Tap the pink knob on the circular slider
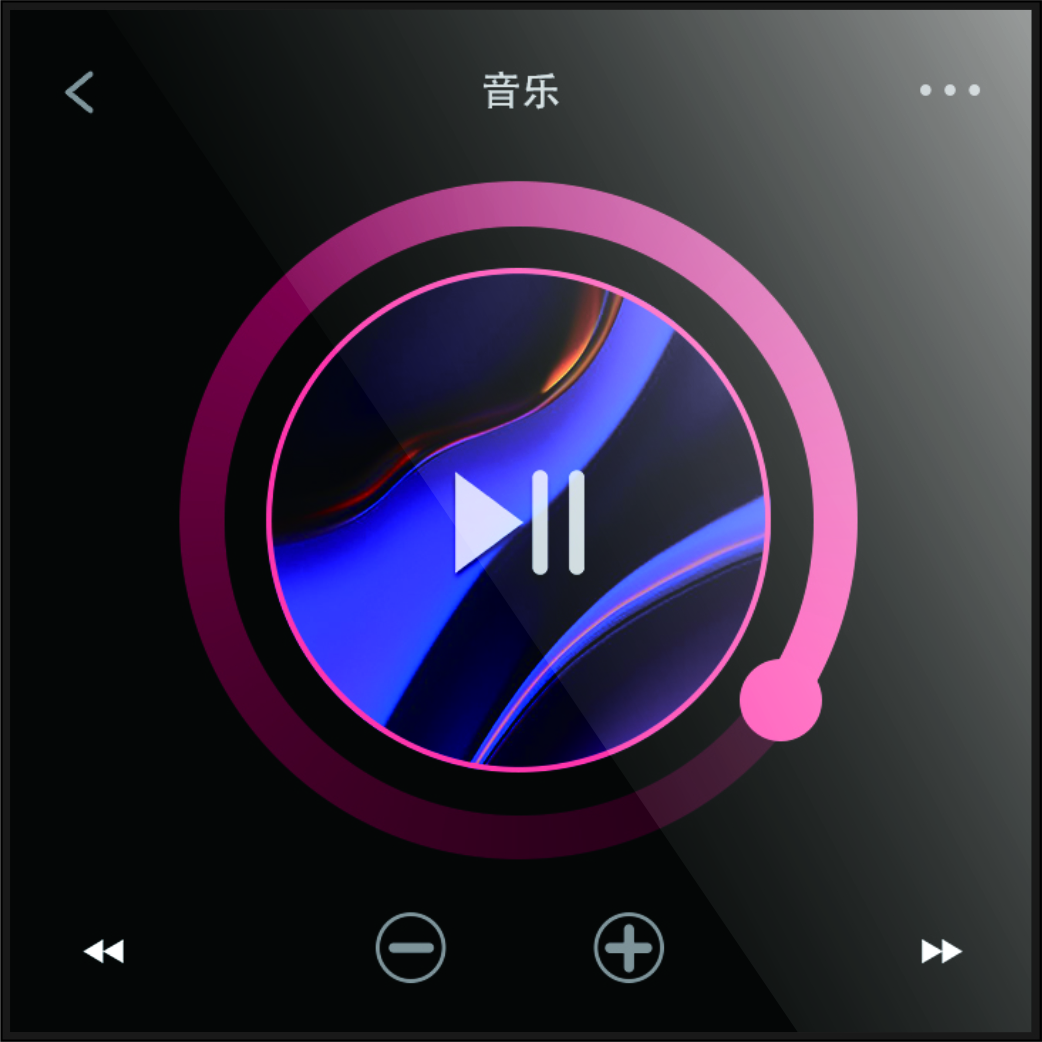The height and width of the screenshot is (1042, 1042). (780, 700)
